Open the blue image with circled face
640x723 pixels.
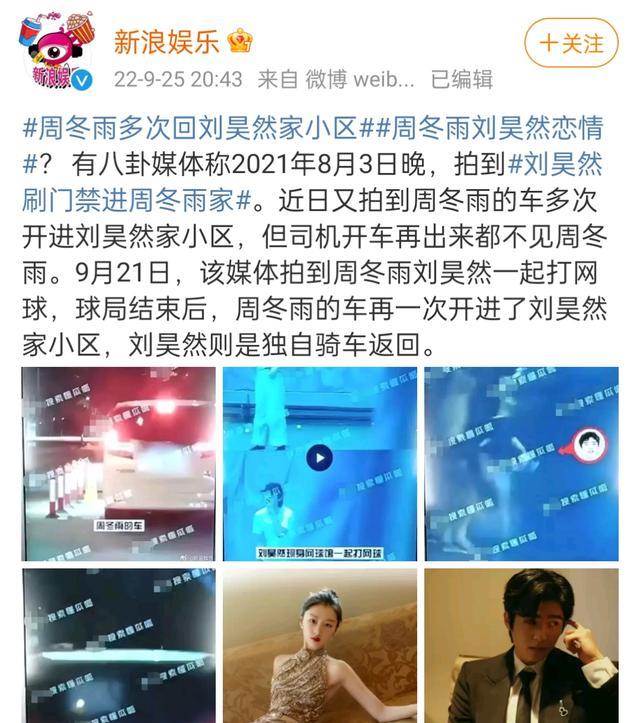(521, 464)
